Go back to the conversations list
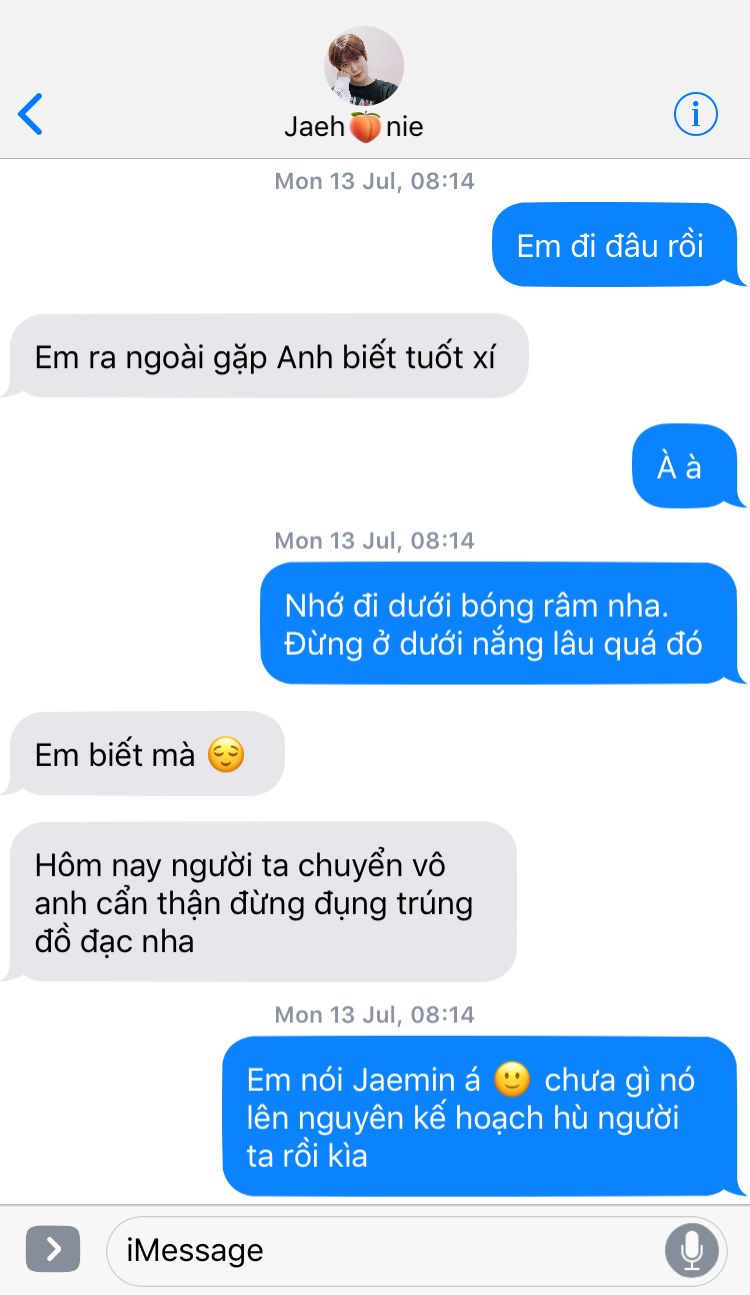 click(31, 114)
